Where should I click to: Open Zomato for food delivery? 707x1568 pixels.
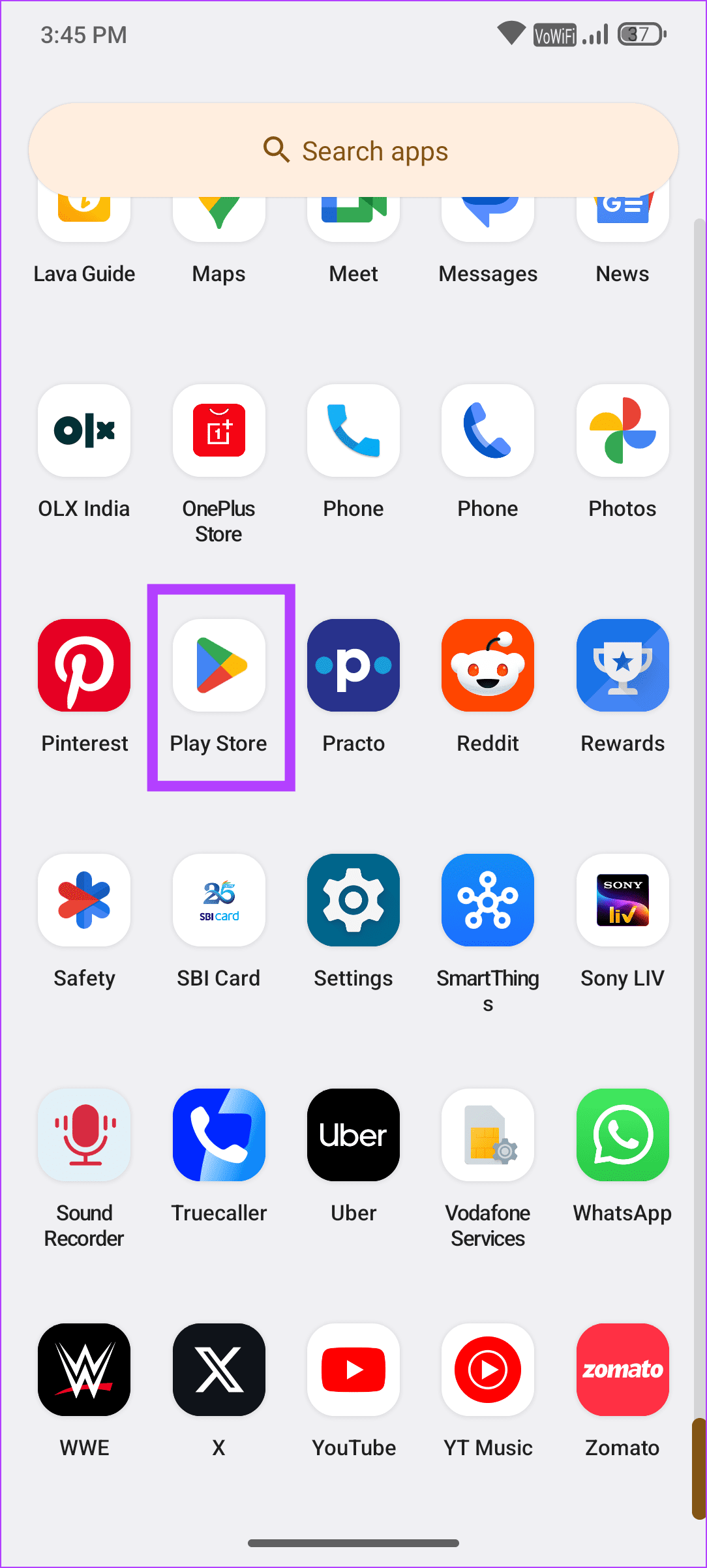coord(622,1370)
